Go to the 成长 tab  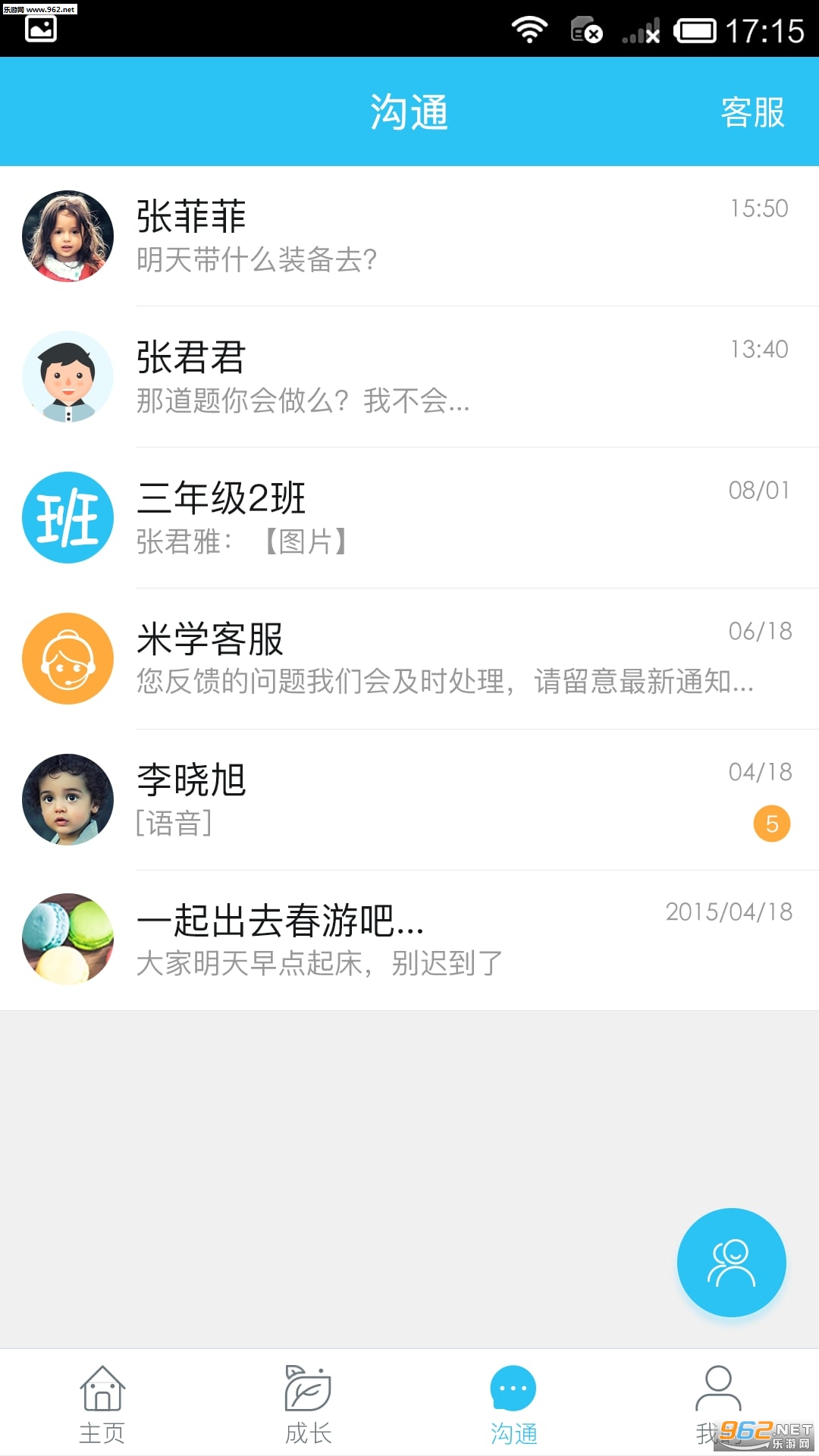point(308,1404)
